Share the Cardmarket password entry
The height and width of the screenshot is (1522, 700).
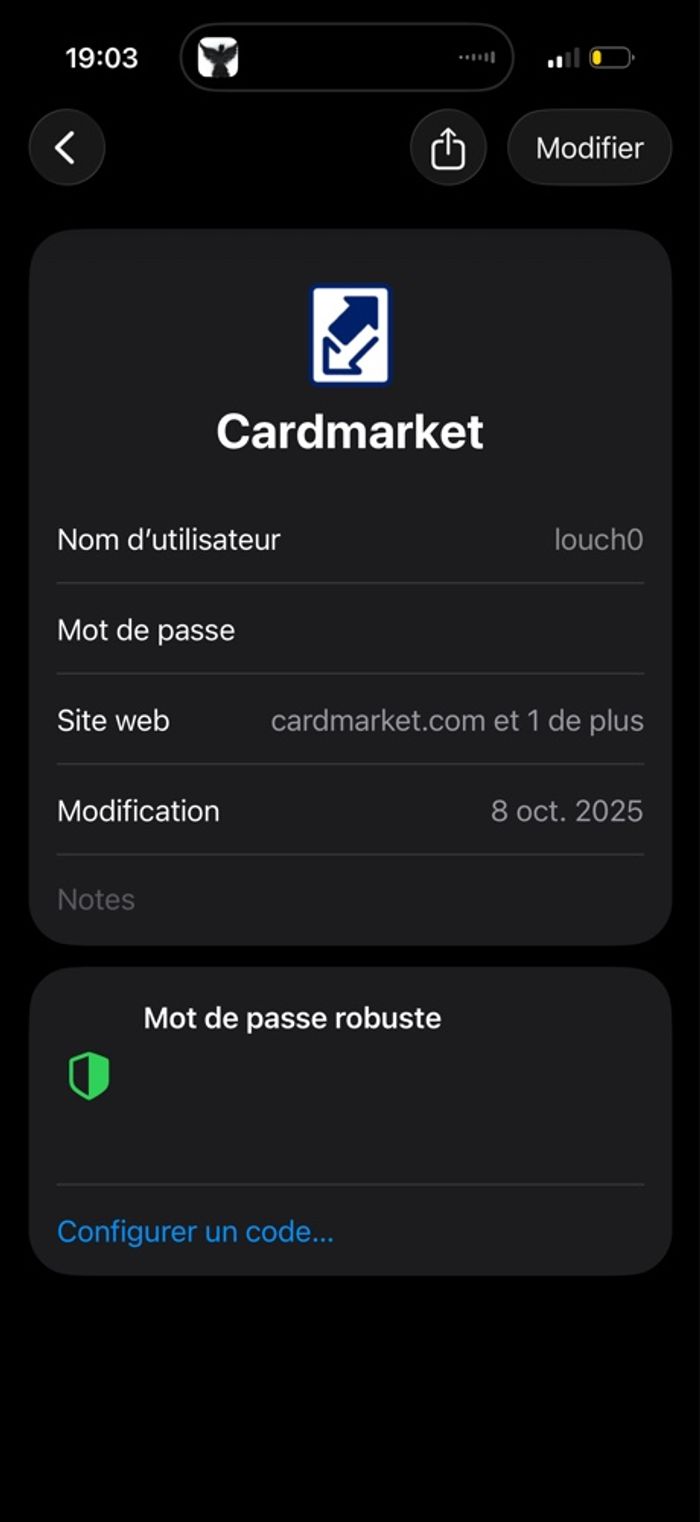[448, 148]
